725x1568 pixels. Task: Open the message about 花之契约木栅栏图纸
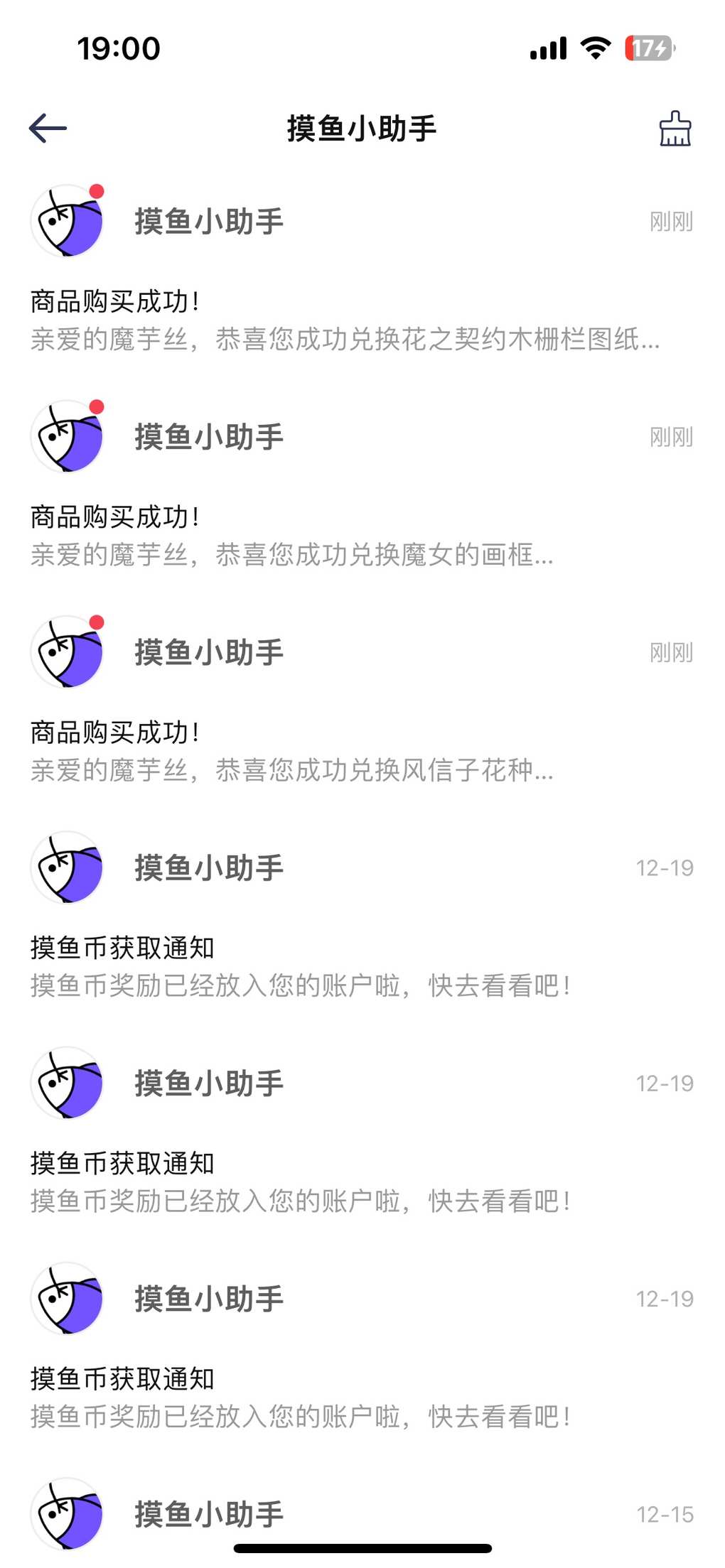(362, 270)
